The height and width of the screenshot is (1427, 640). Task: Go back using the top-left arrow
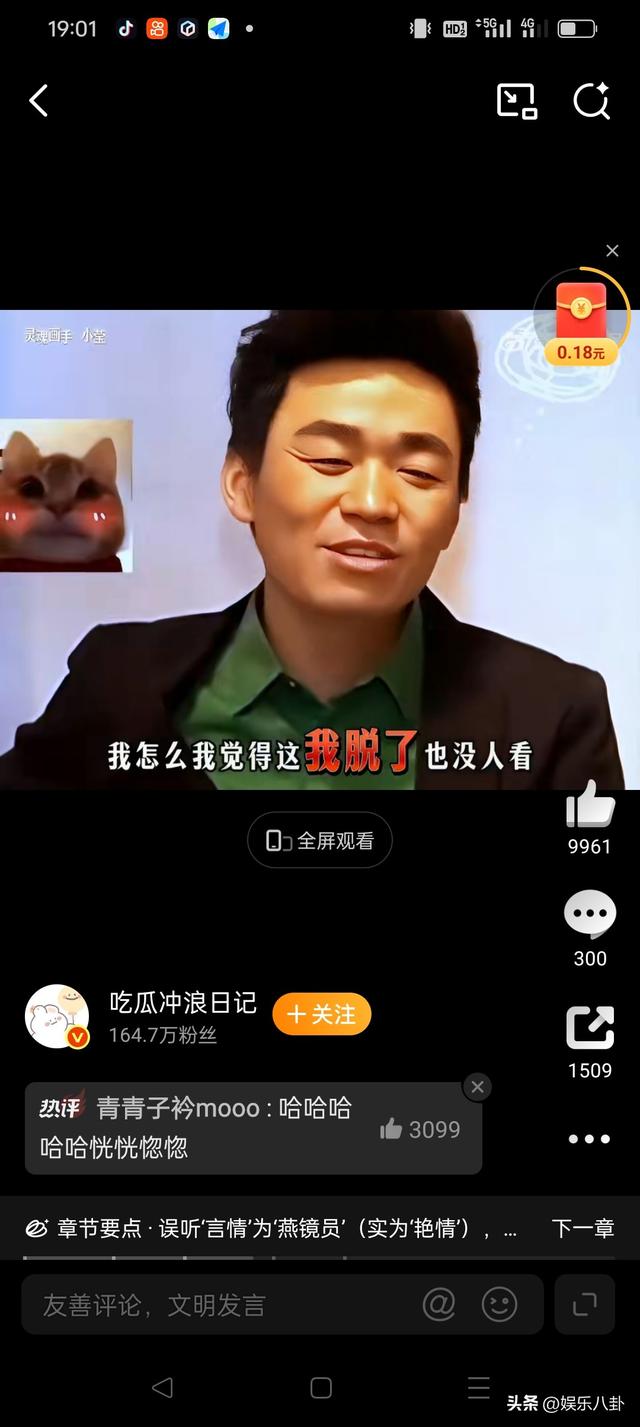[x=38, y=100]
